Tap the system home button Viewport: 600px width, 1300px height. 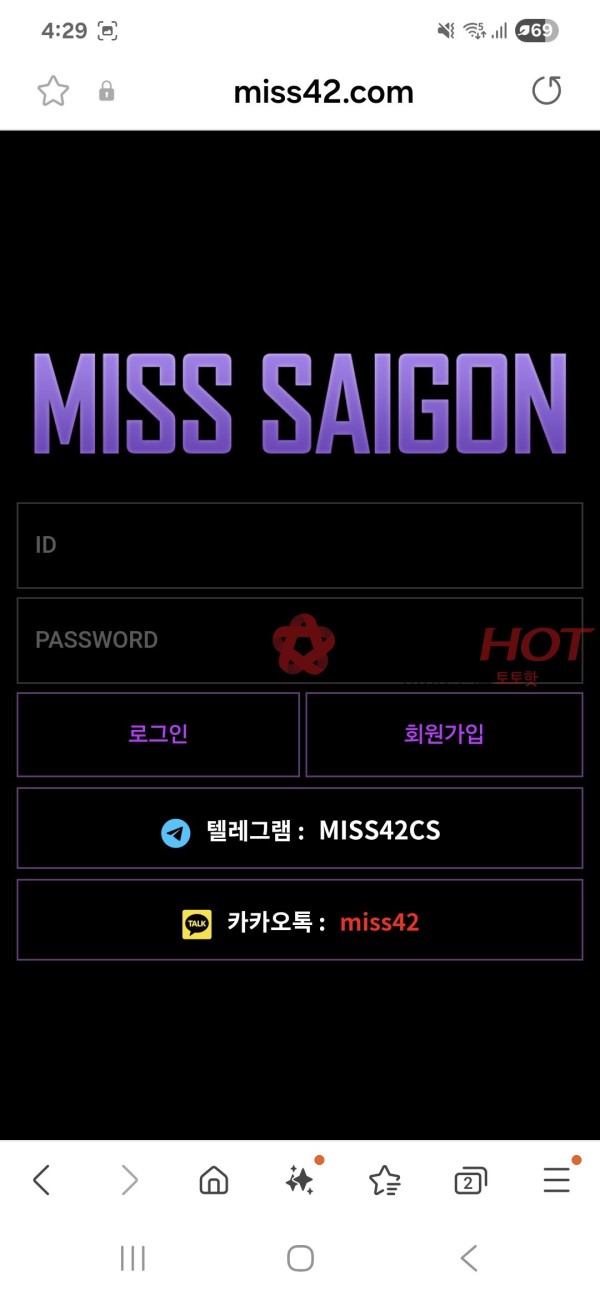[300, 1258]
